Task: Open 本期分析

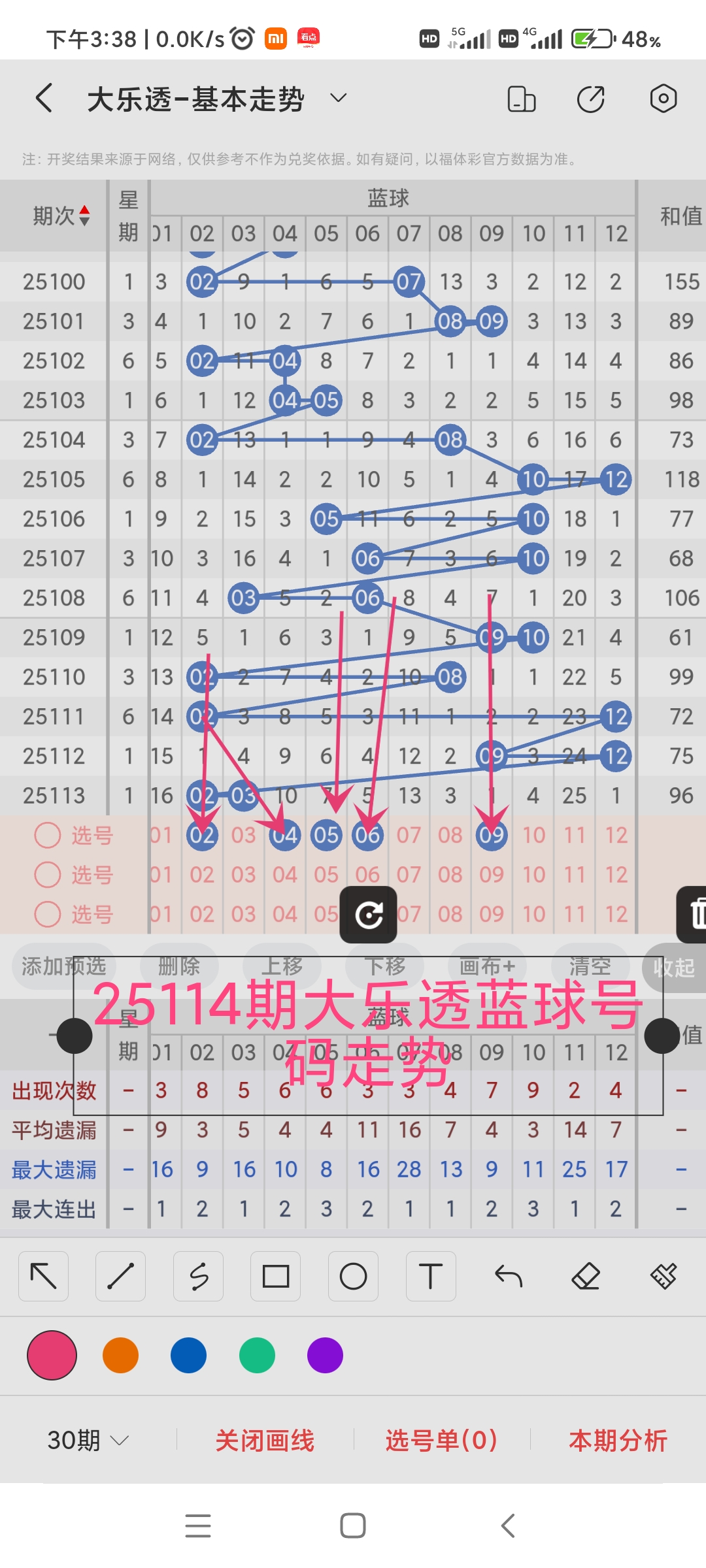Action: coord(617,1440)
